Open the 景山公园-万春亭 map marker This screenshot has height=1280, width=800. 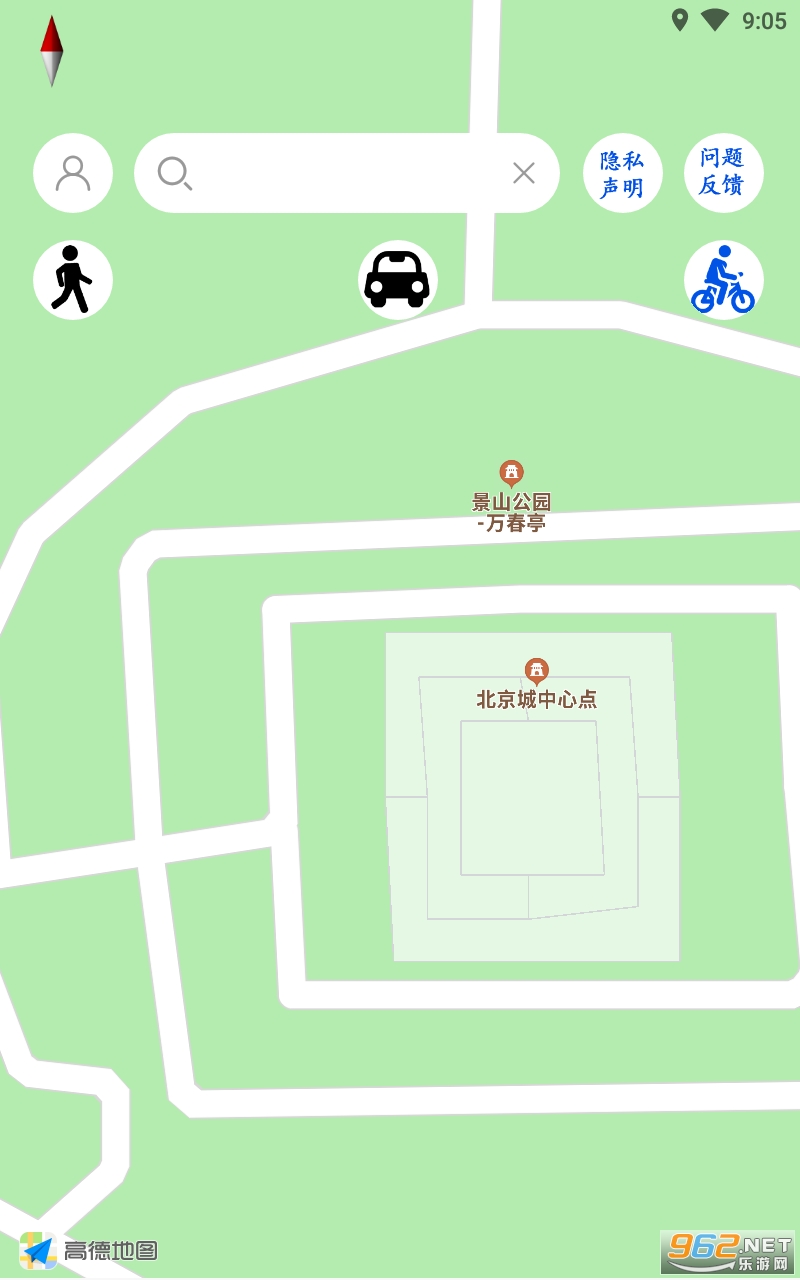(512, 473)
